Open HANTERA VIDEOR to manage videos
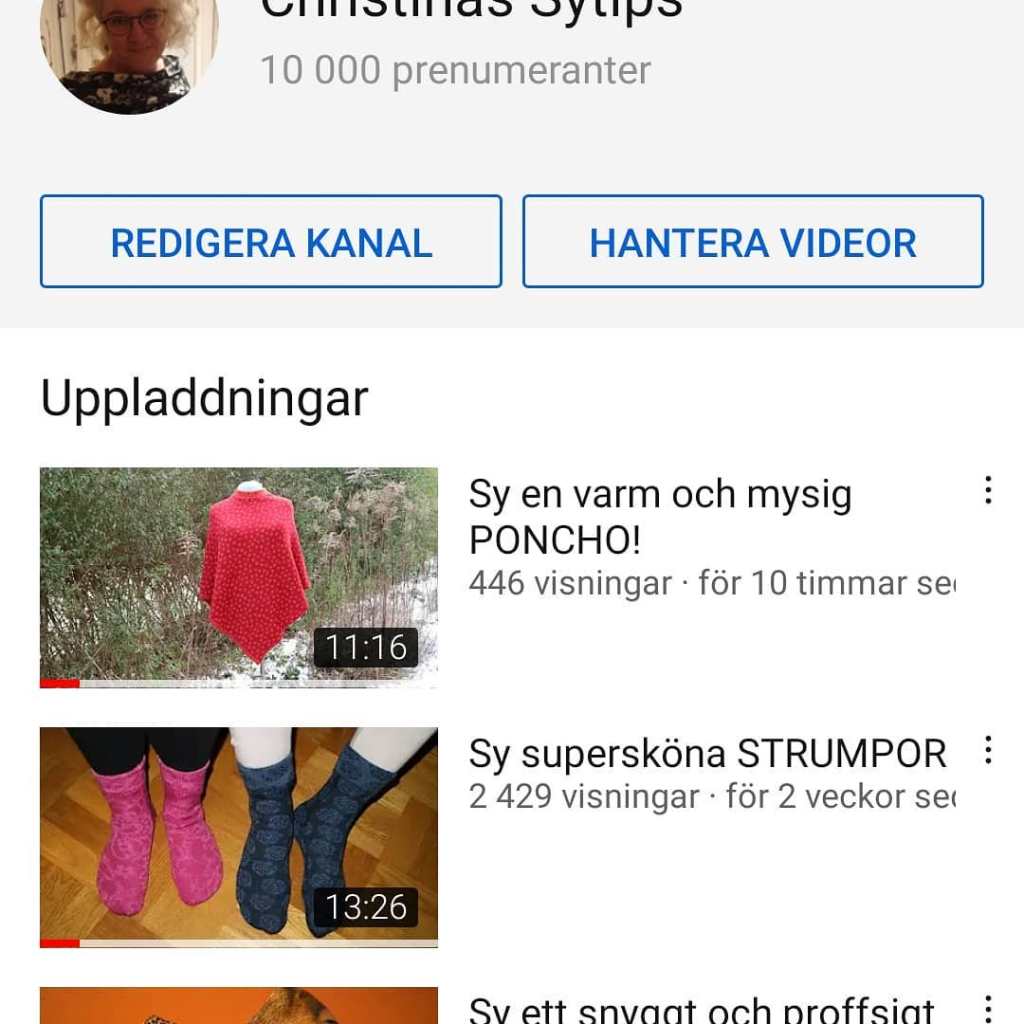The height and width of the screenshot is (1024, 1024). coord(752,242)
